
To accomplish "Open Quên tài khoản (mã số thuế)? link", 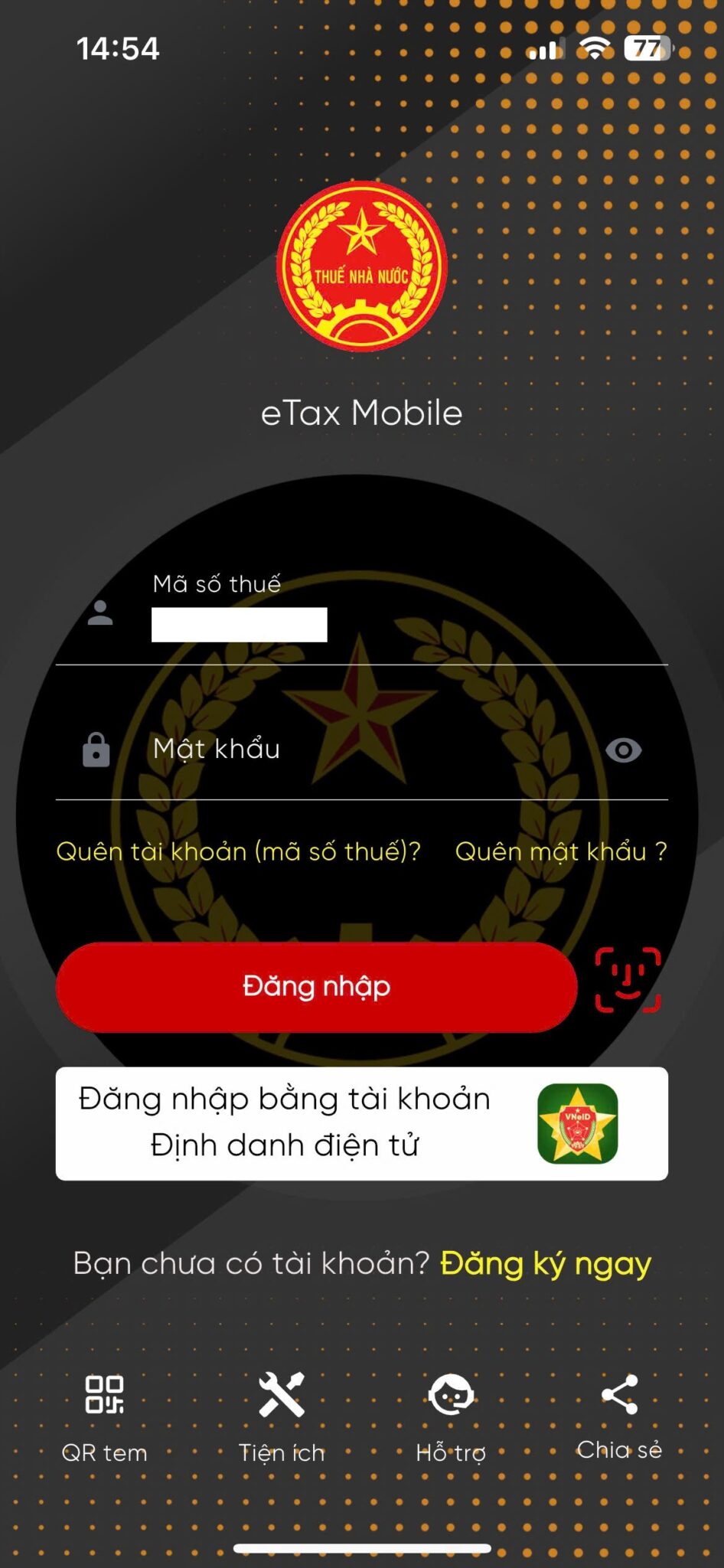I will coord(238,851).
